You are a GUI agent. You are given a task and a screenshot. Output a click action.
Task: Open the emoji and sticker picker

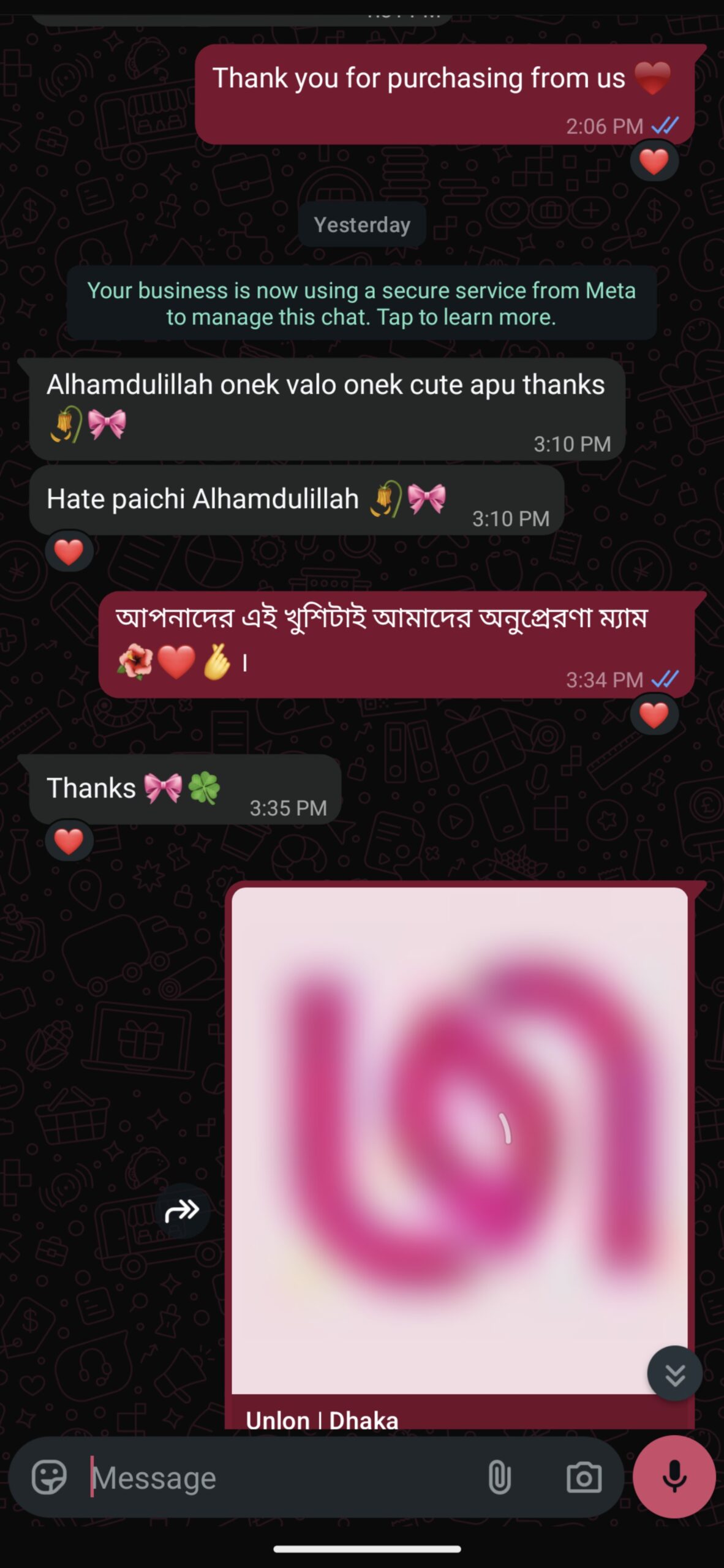click(49, 1477)
